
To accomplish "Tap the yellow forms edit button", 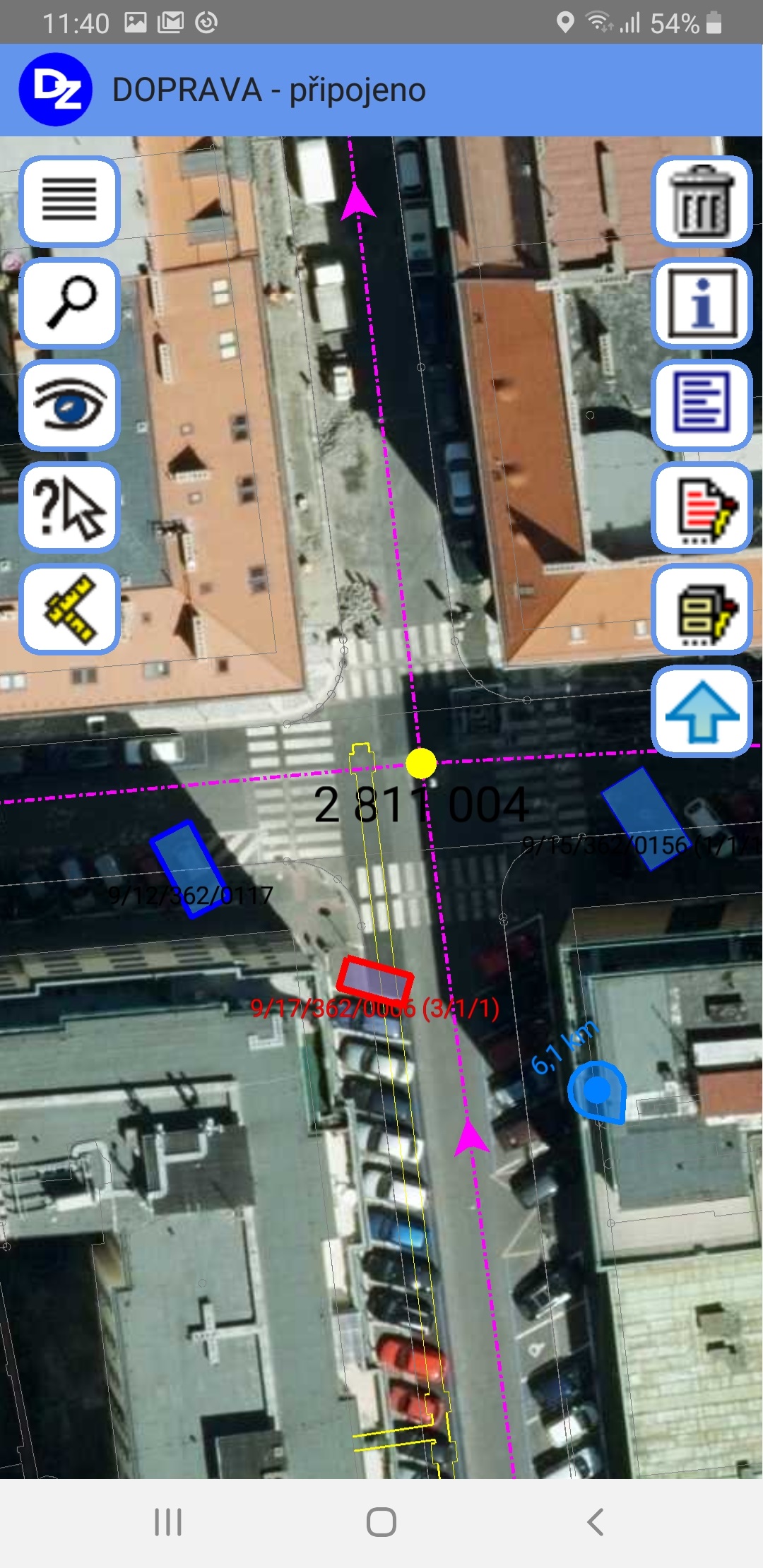I will pyautogui.click(x=702, y=609).
